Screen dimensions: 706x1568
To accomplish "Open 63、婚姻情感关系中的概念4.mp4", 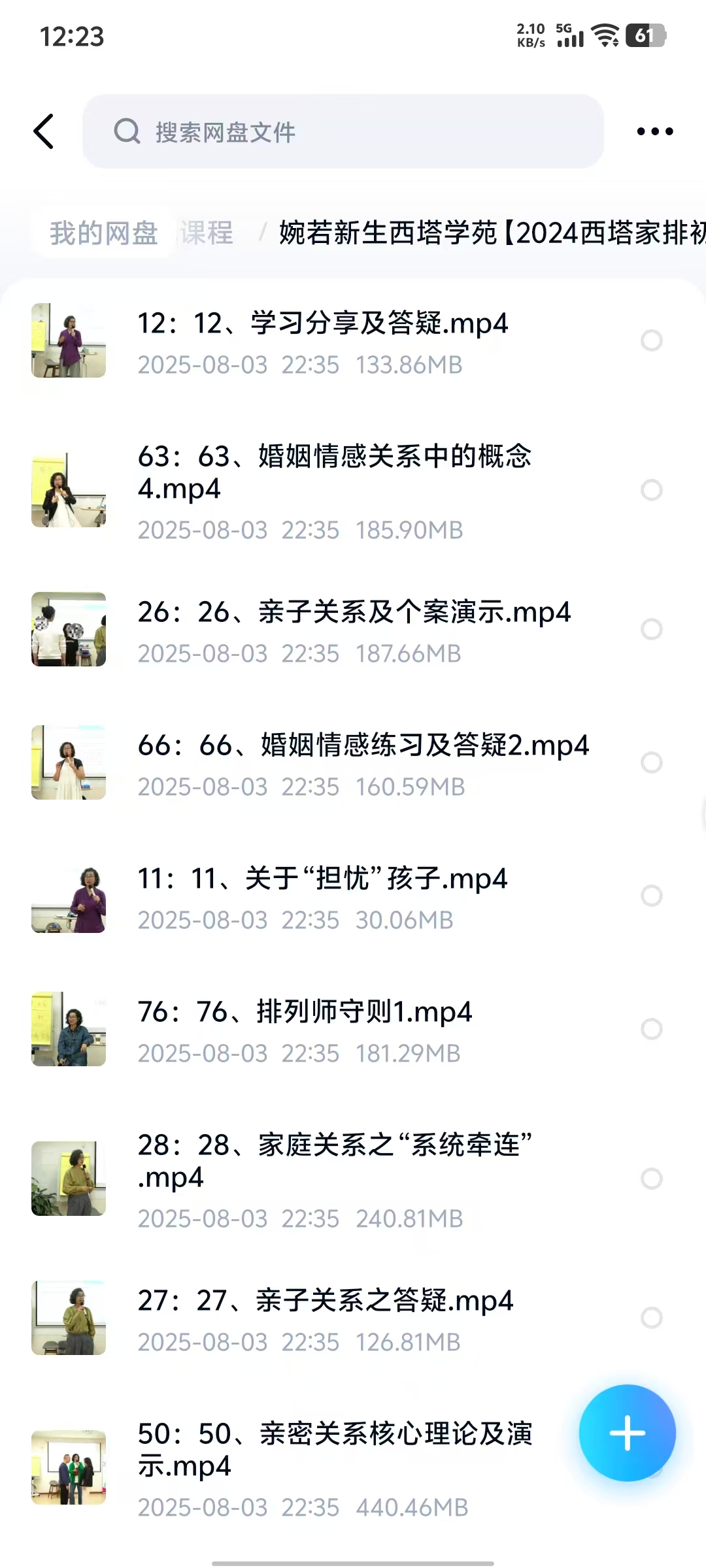I will click(x=334, y=472).
